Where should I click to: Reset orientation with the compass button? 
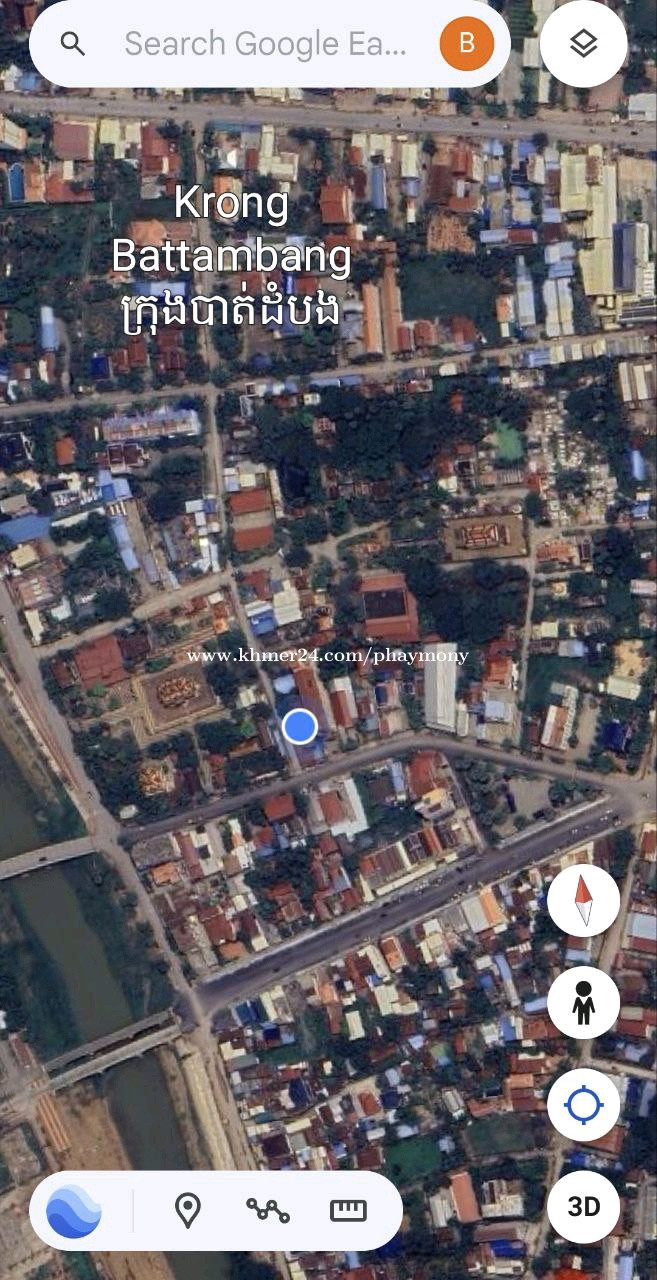584,901
